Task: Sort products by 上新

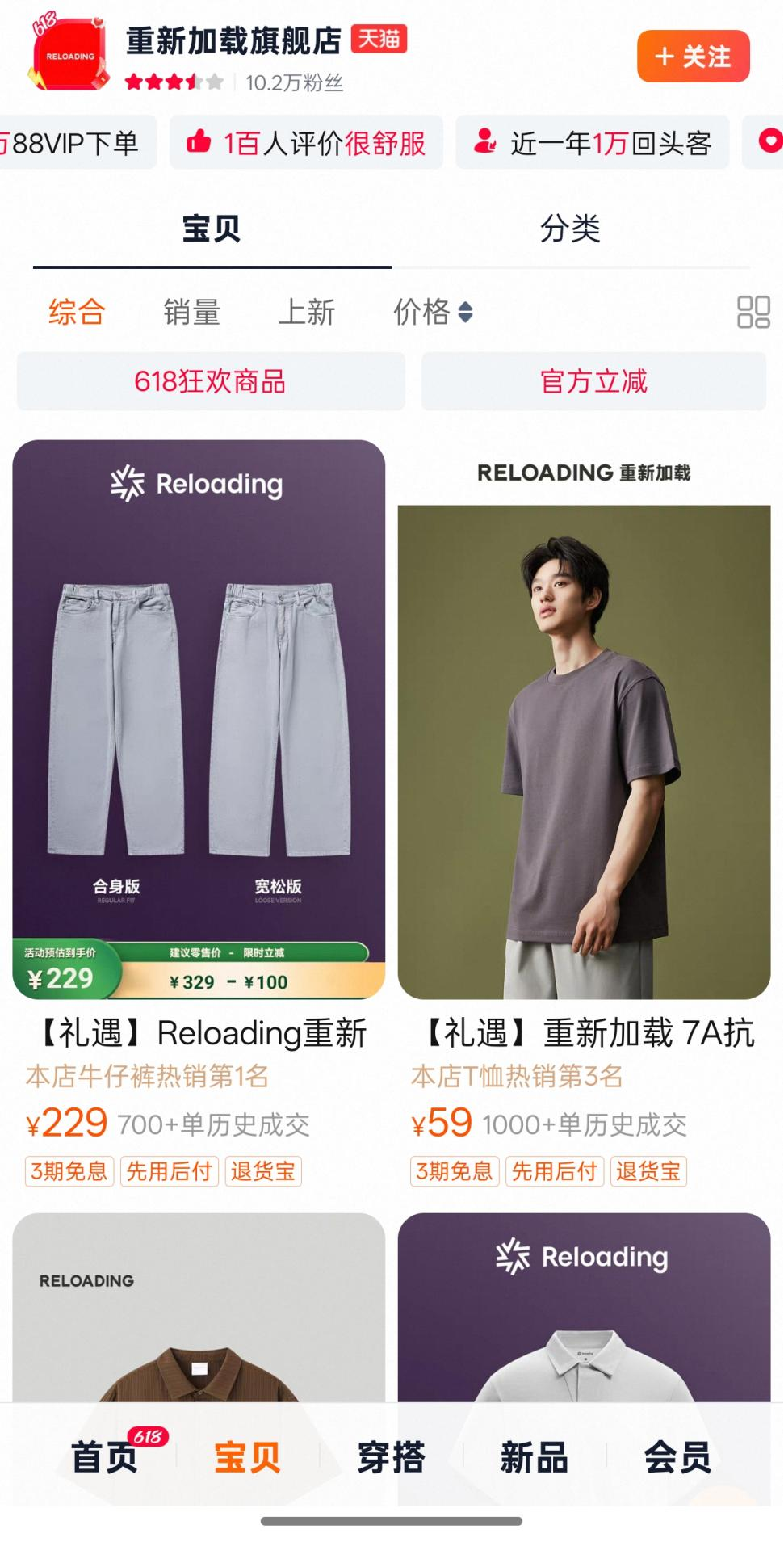Action: pyautogui.click(x=306, y=312)
